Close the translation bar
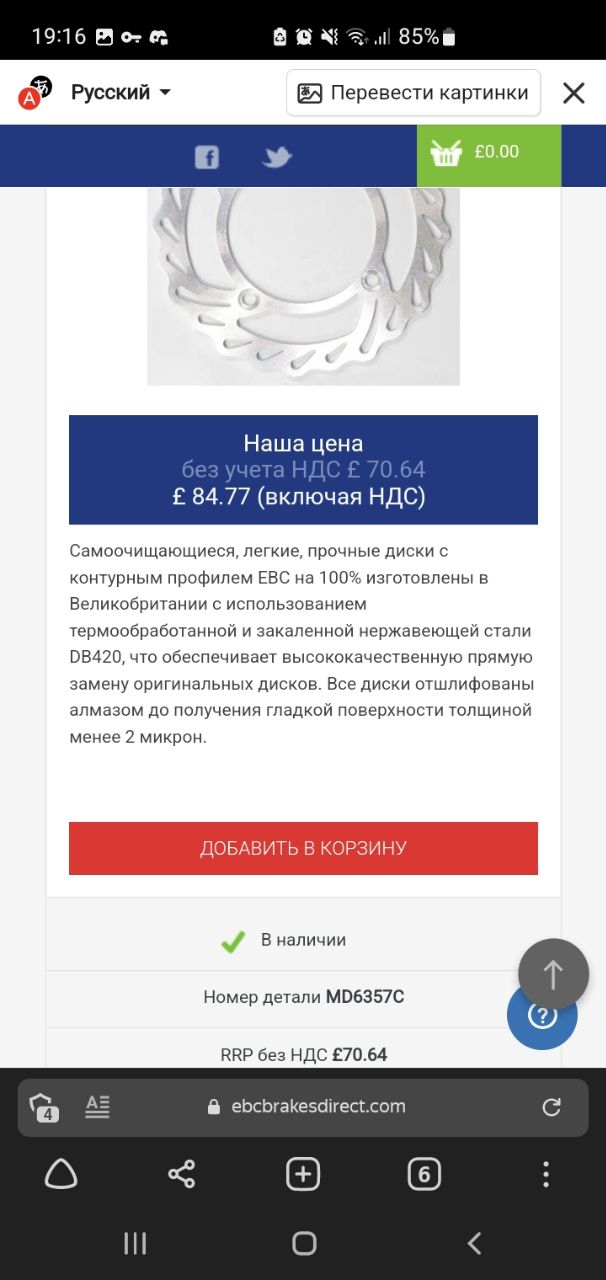 tap(573, 93)
